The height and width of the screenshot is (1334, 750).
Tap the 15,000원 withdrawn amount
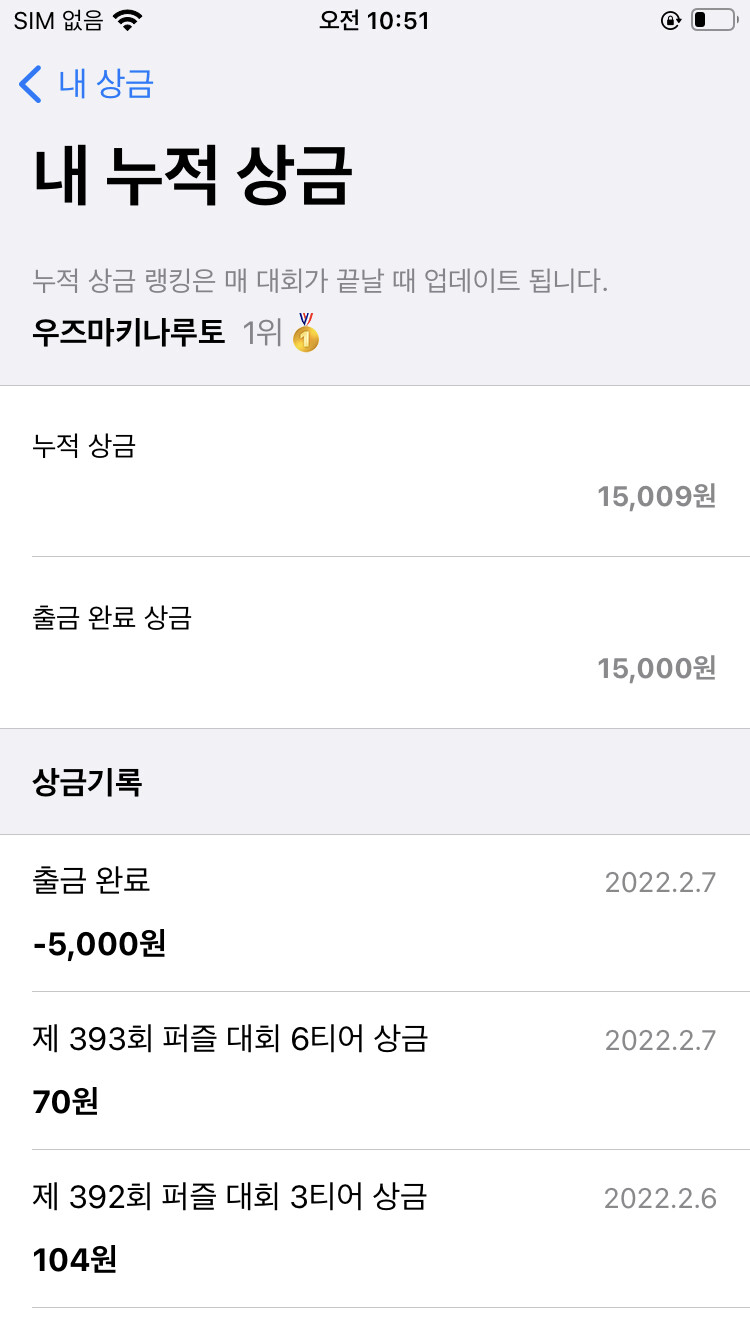[x=655, y=668]
